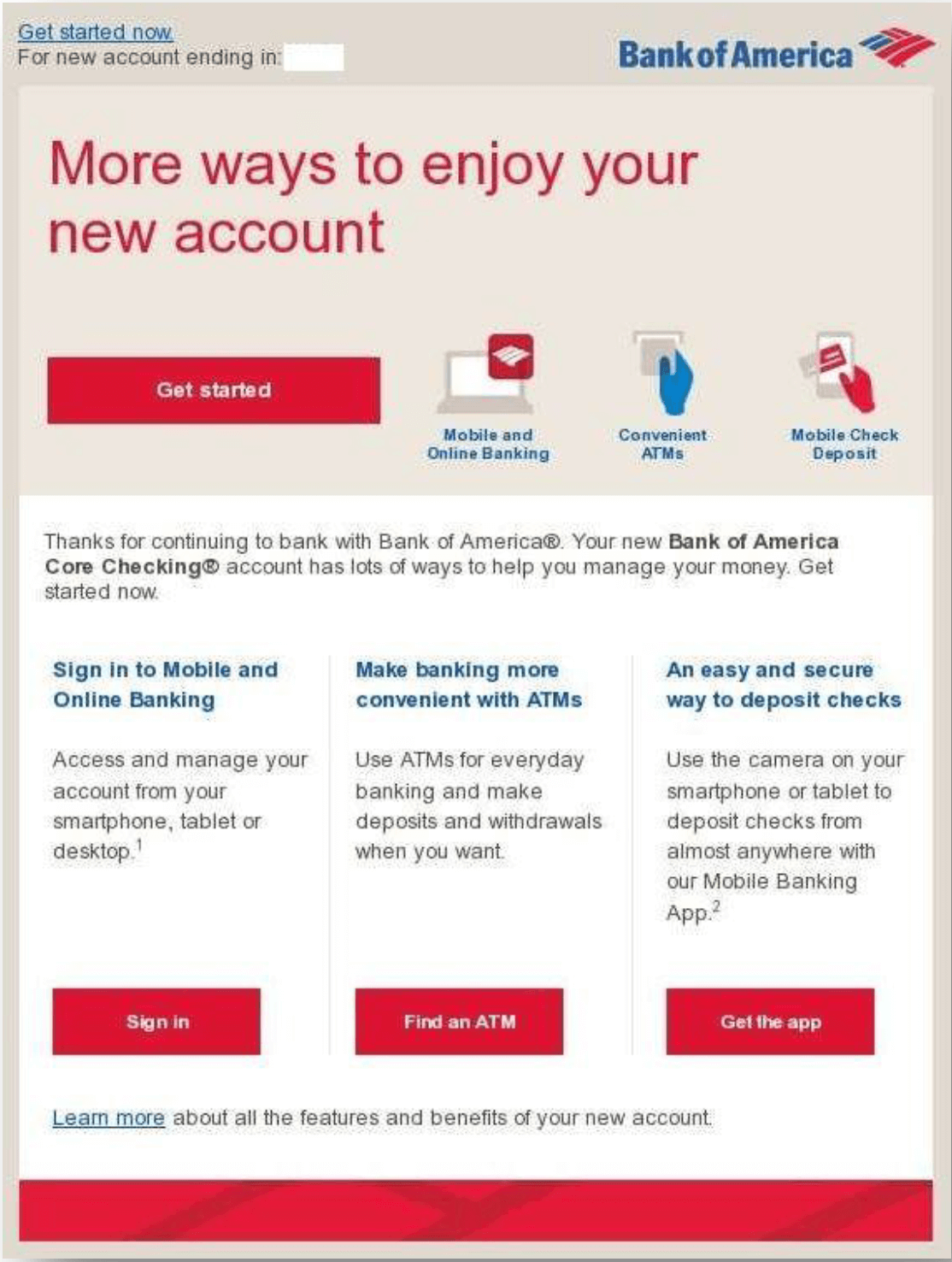This screenshot has height=1262, width=952.
Task: Tap the Sign in button
Action: click(156, 1022)
